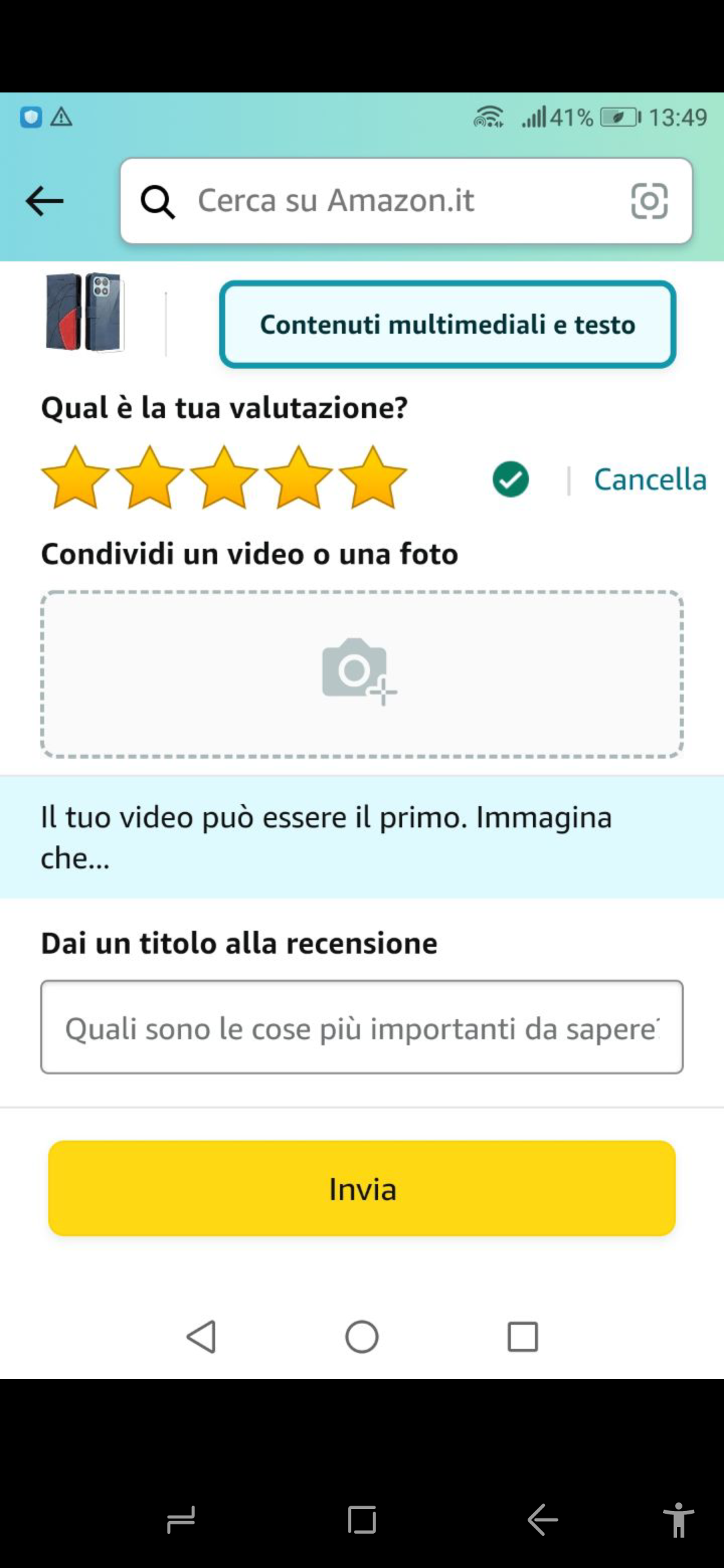Focus the review title field
The image size is (724, 1568).
(361, 1027)
